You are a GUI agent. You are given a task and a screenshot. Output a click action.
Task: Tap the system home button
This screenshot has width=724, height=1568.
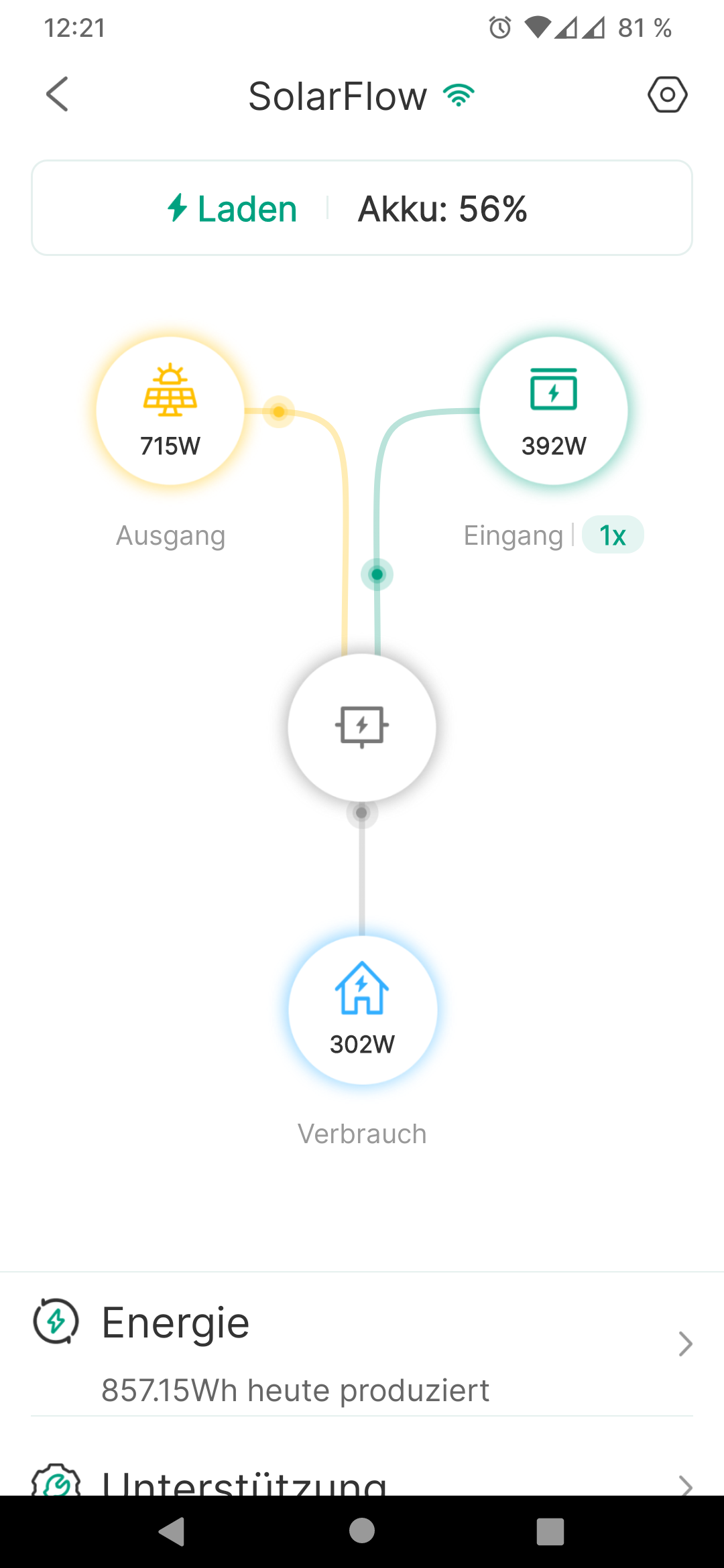coord(362,1531)
